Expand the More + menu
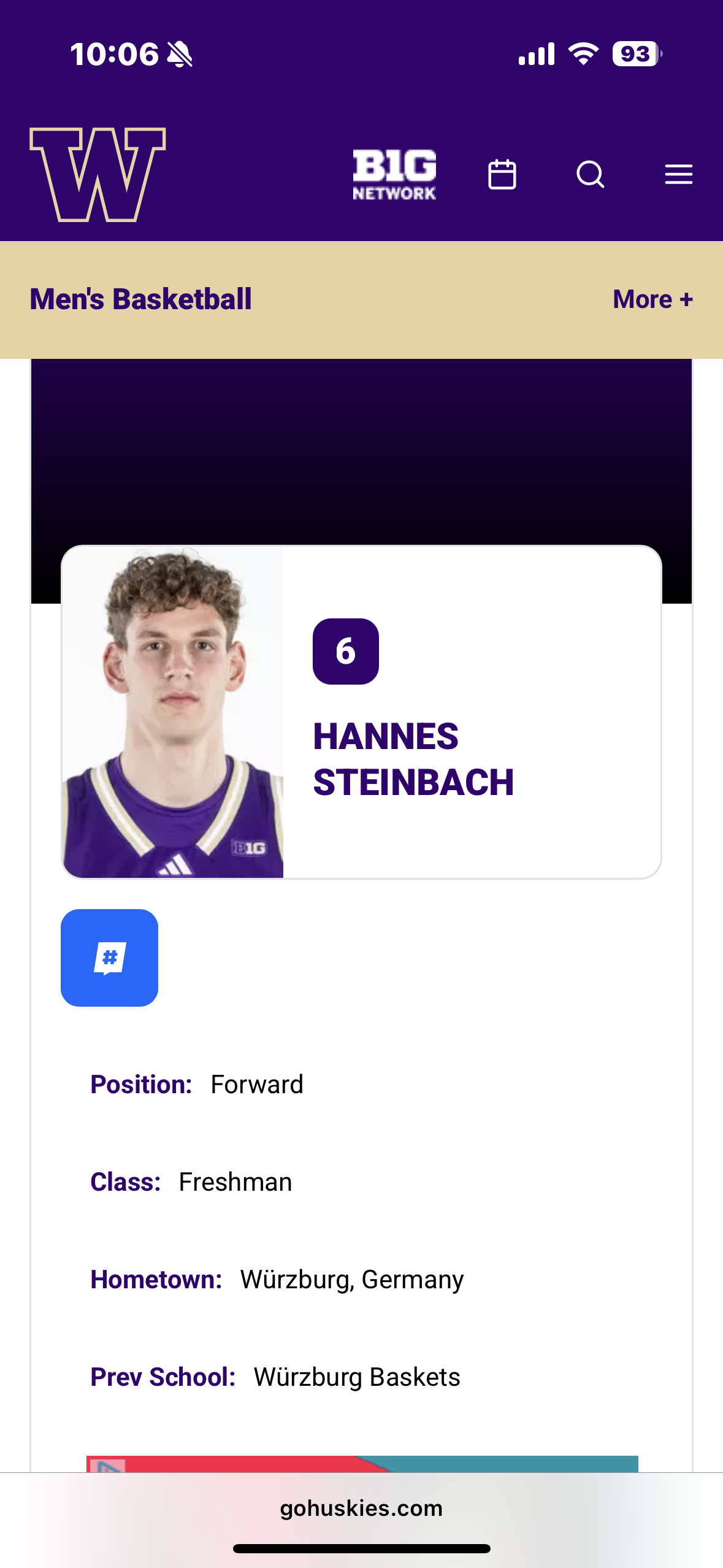723x1568 pixels. click(652, 299)
